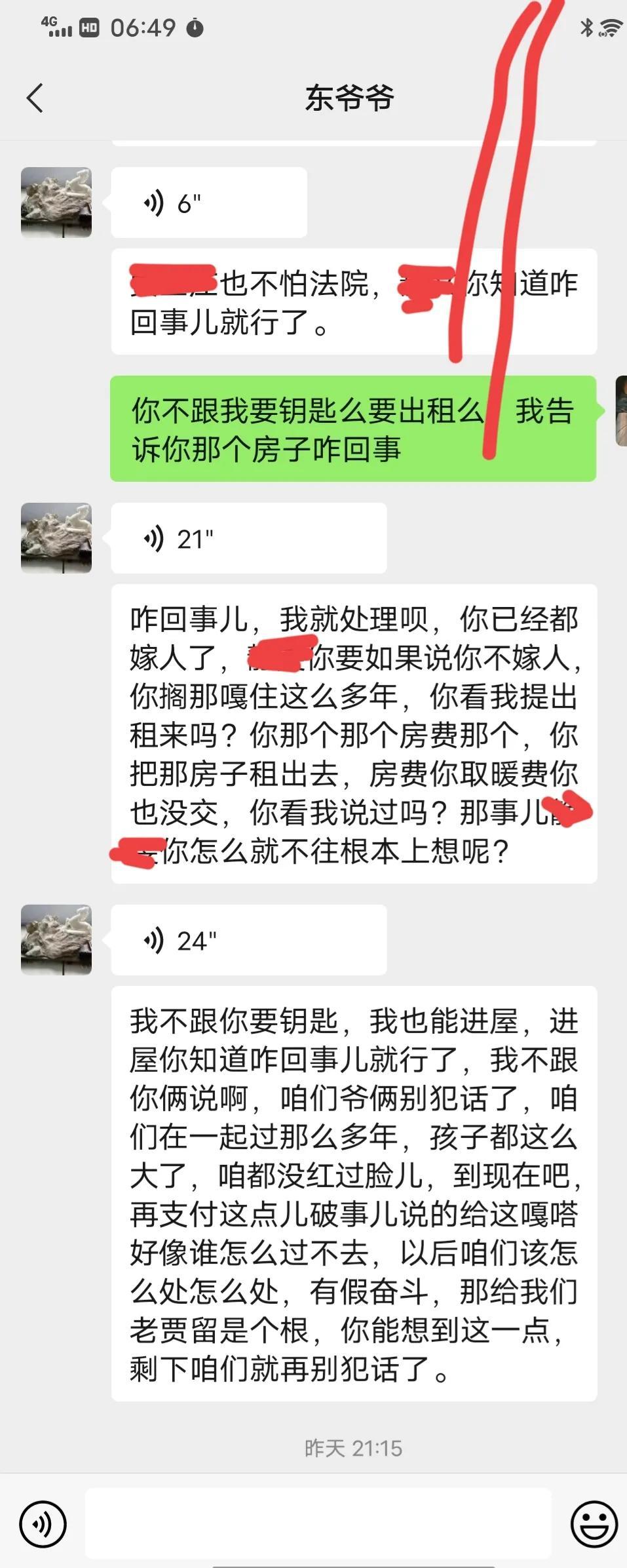This screenshot has height=1568, width=627.
Task: Go back from the 东爷爷 chat
Action: tap(35, 98)
